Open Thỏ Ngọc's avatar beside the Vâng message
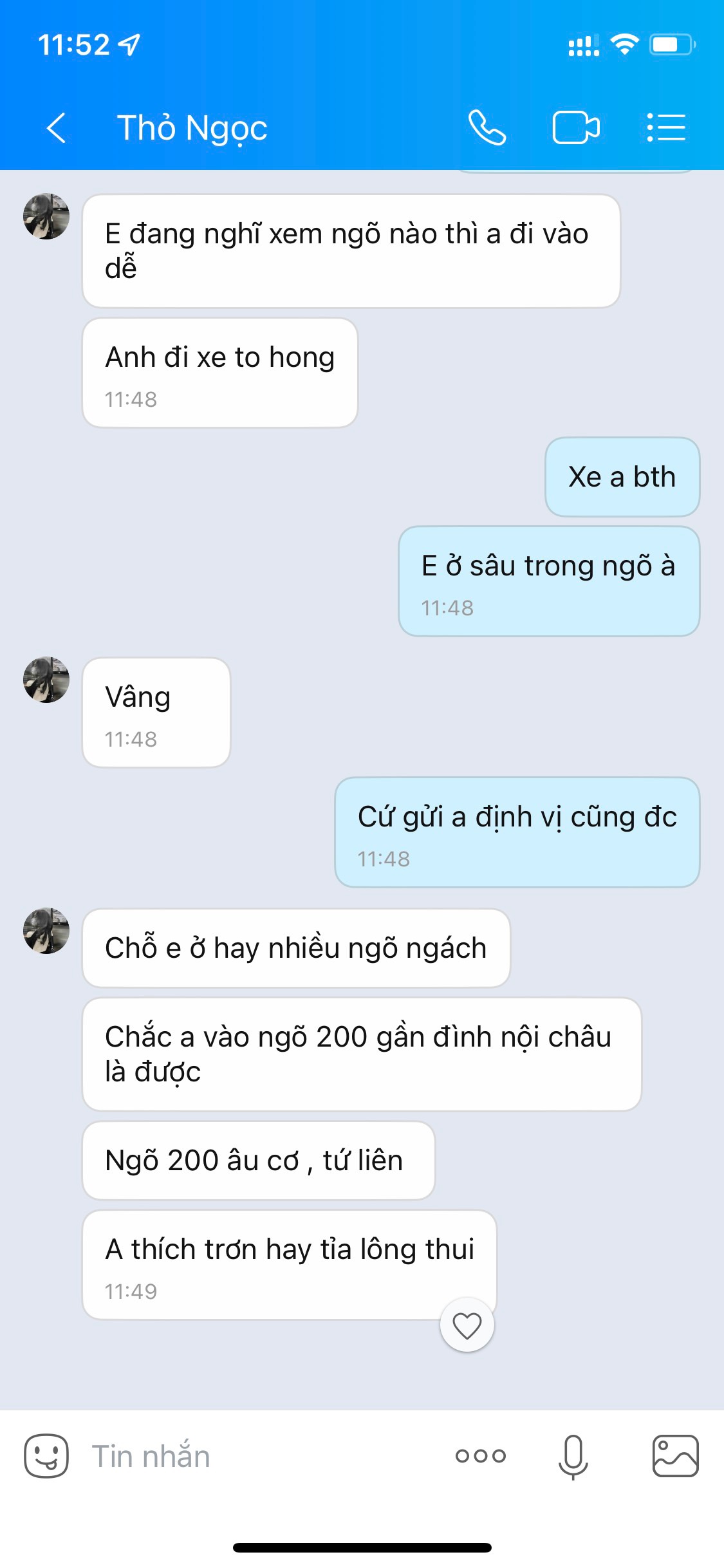Image resolution: width=724 pixels, height=1568 pixels. click(x=46, y=680)
